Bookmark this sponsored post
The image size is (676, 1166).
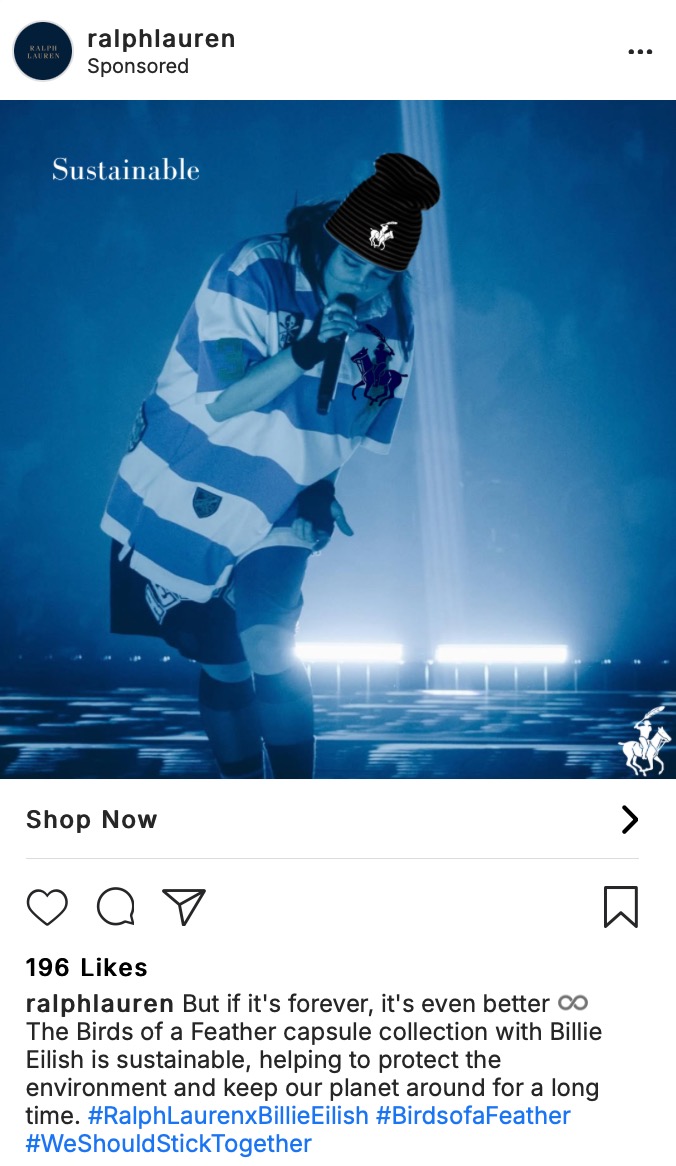click(620, 907)
